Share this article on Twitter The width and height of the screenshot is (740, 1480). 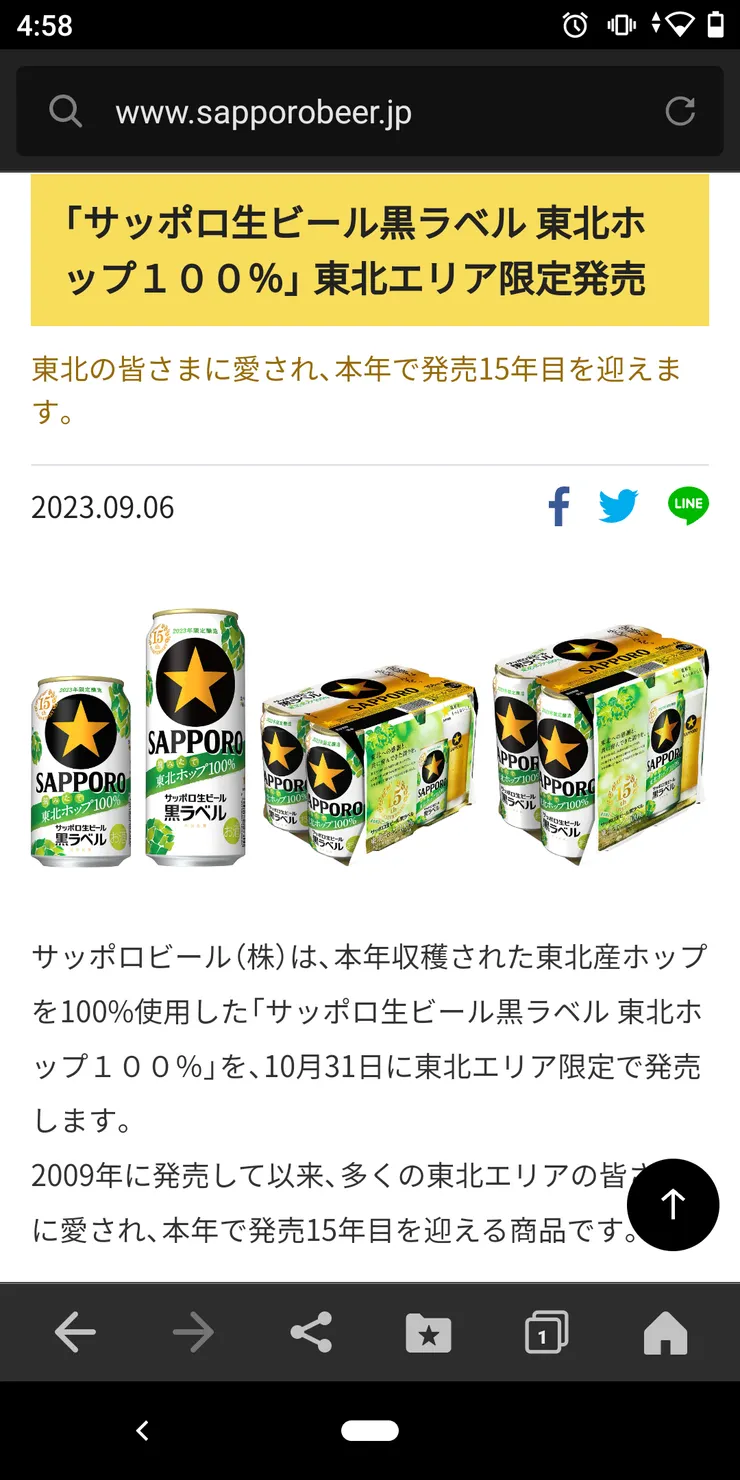(x=619, y=506)
